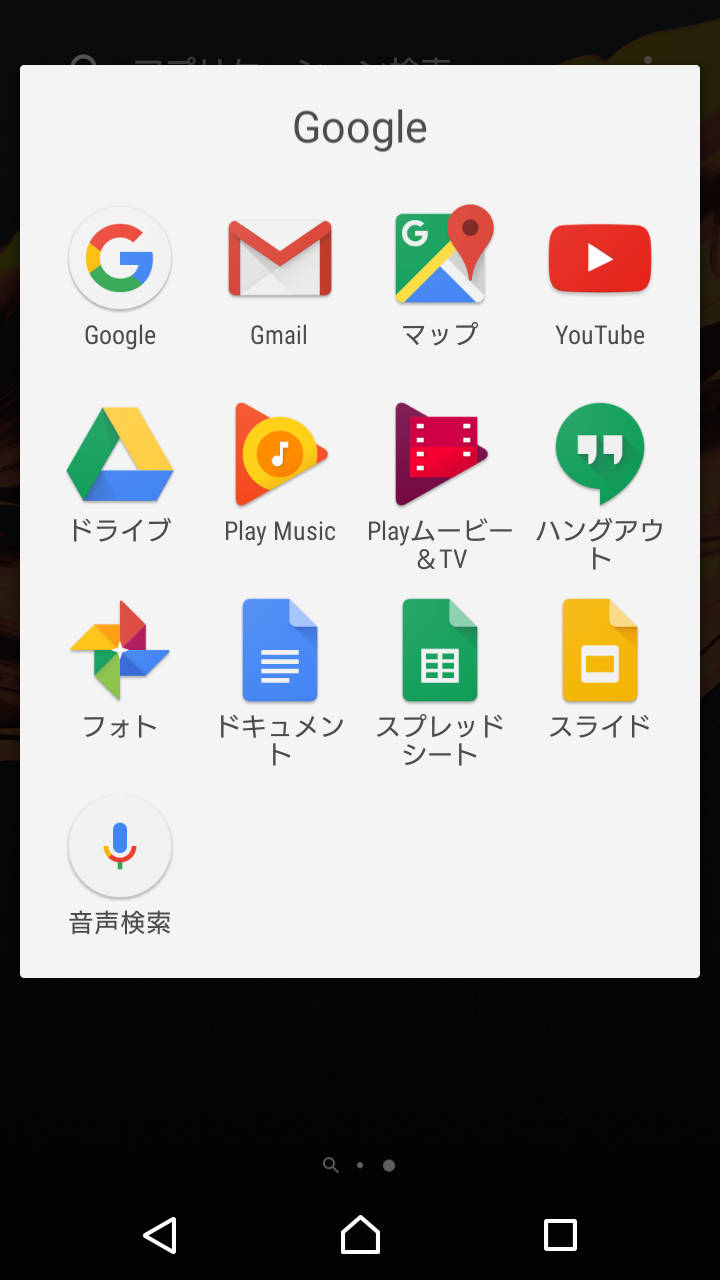Screen dimensions: 720x1280
Task: Go to the home screen
Action: coord(360,1235)
